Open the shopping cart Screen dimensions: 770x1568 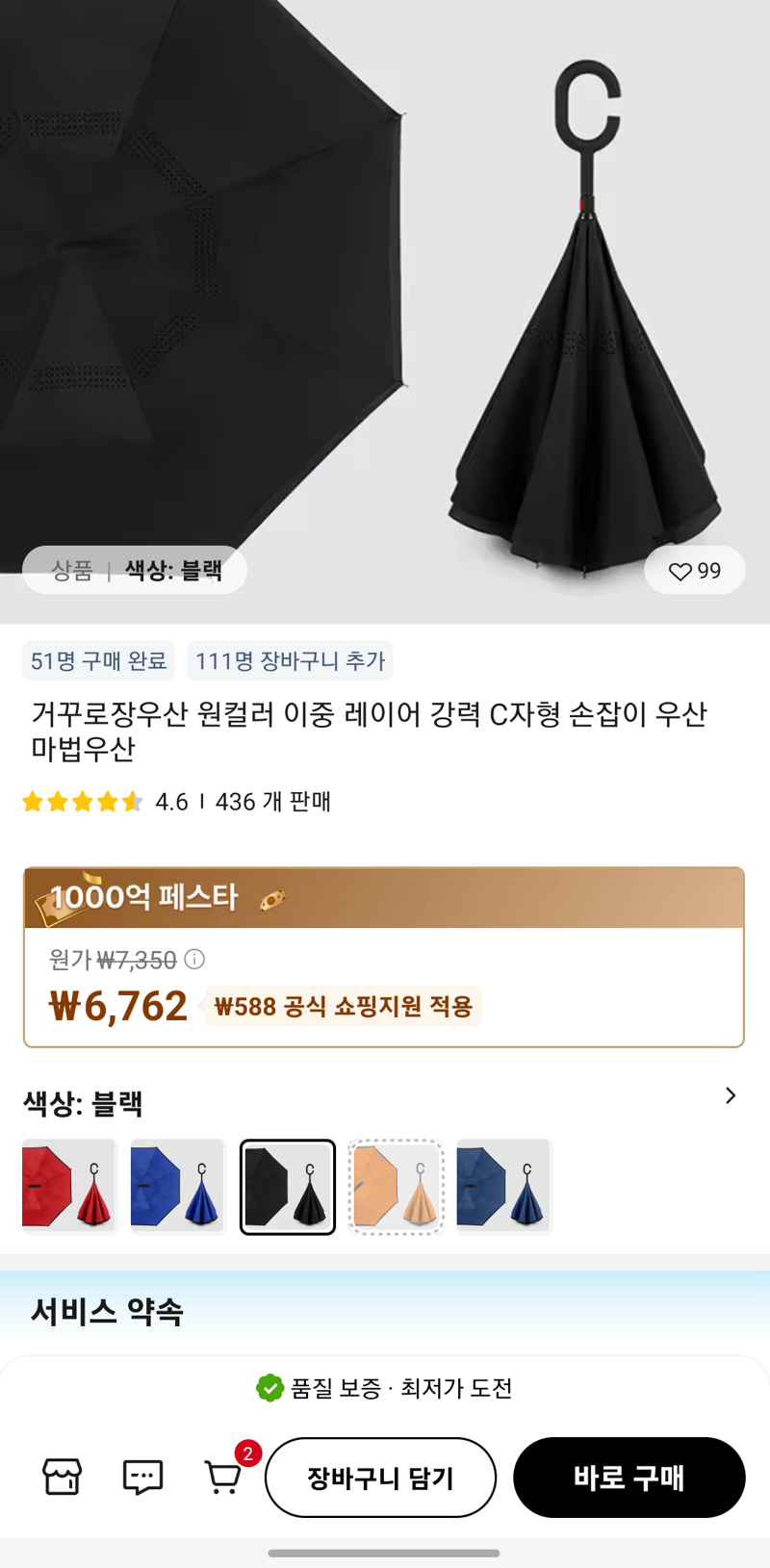pos(224,1477)
